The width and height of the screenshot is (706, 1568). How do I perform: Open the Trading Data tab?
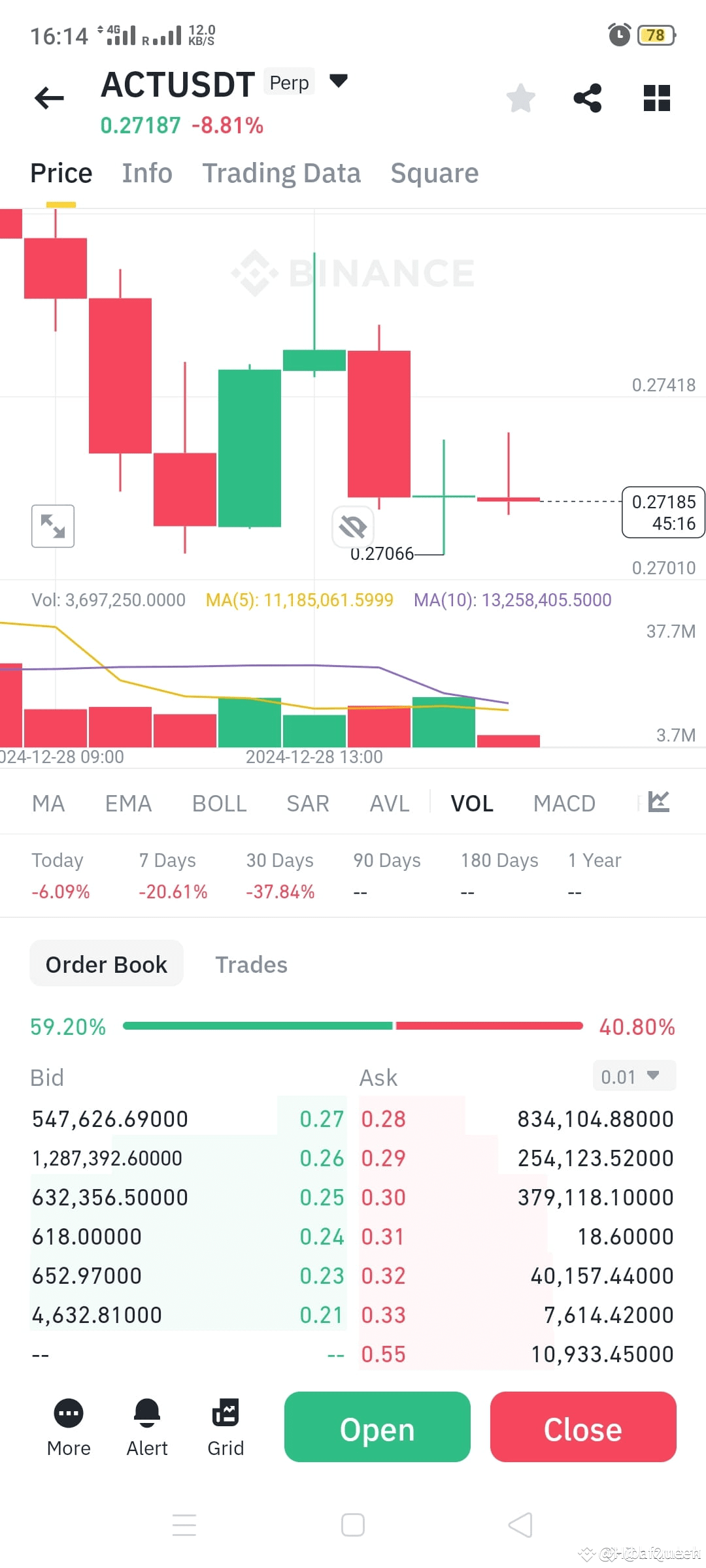(281, 173)
